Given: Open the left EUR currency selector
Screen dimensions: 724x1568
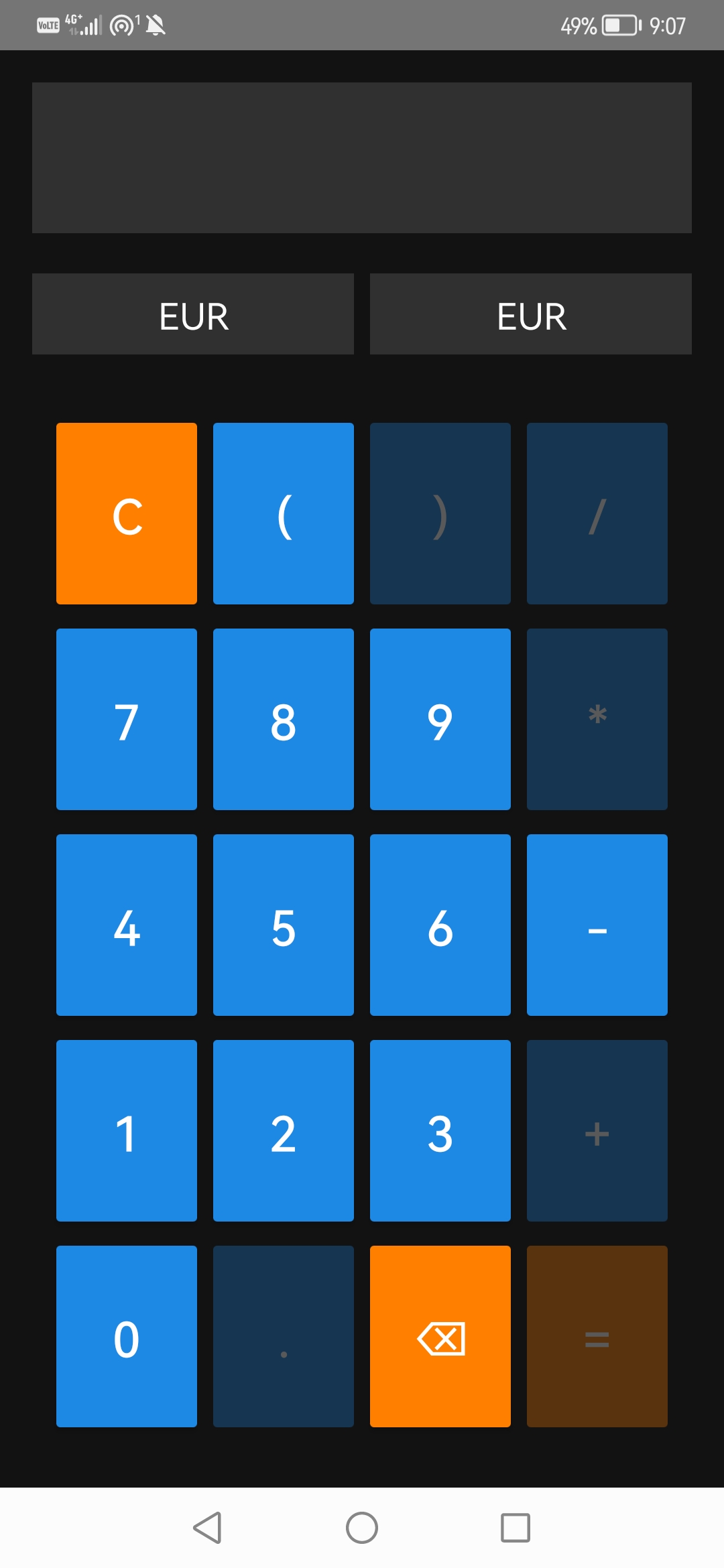Looking at the screenshot, I should (x=193, y=314).
